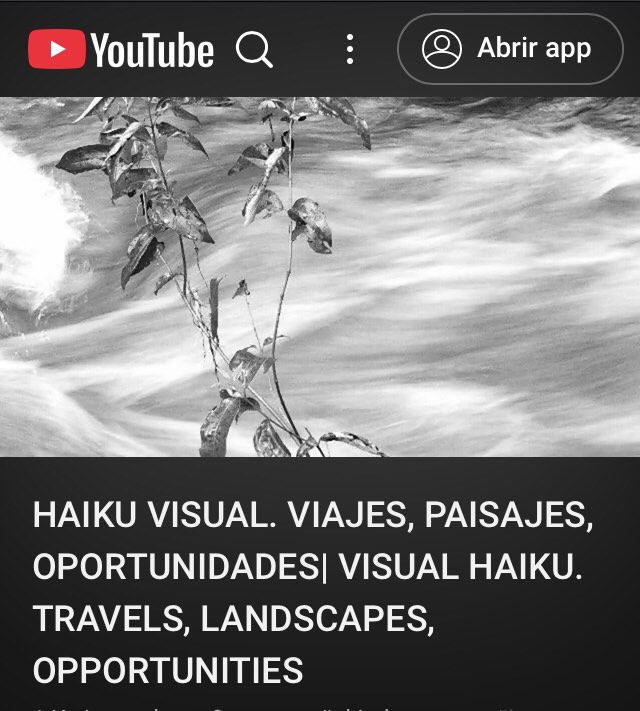
Task: Open the three-dot overflow menu
Action: tap(349, 49)
